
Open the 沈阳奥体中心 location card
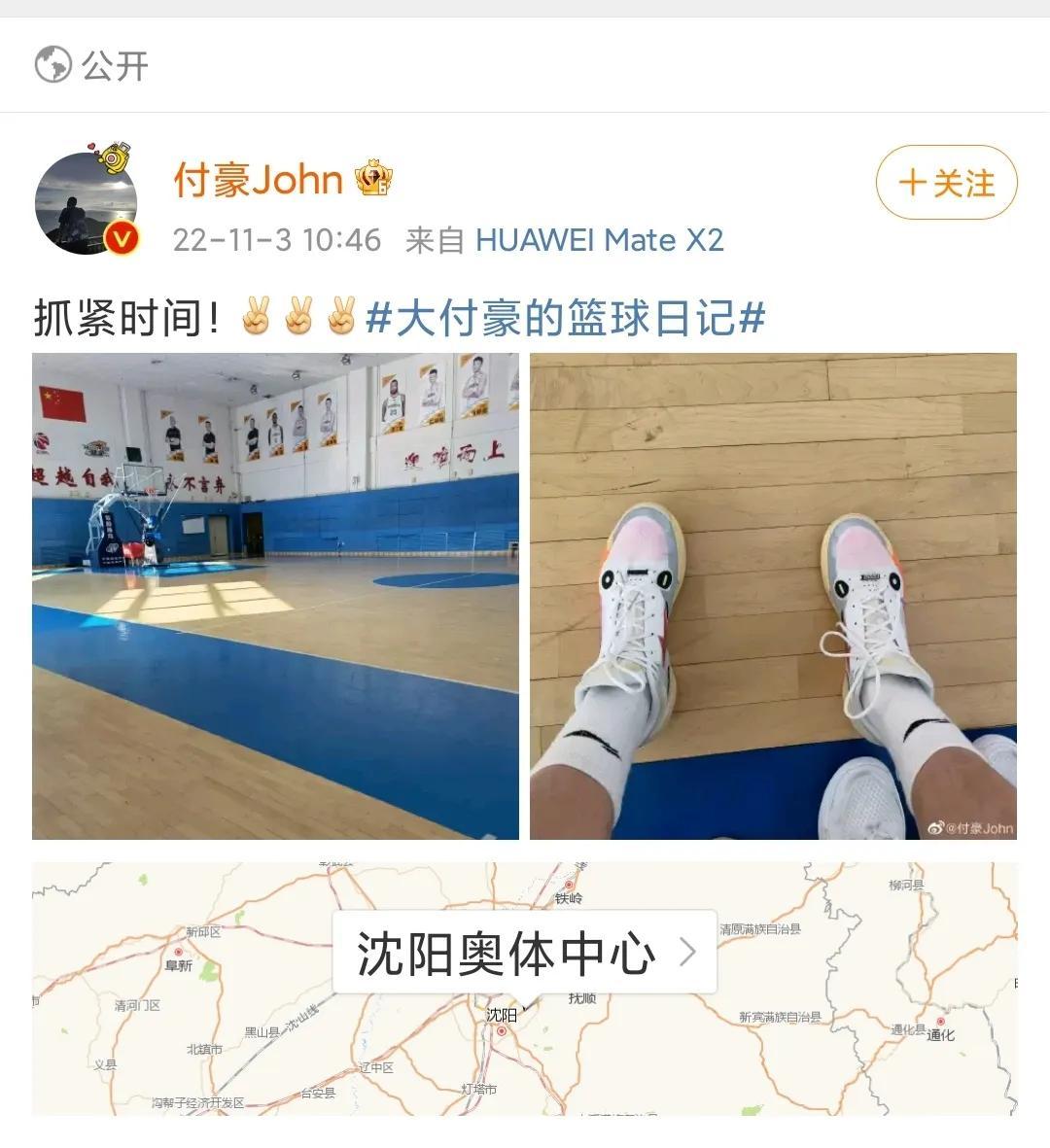pos(525,952)
